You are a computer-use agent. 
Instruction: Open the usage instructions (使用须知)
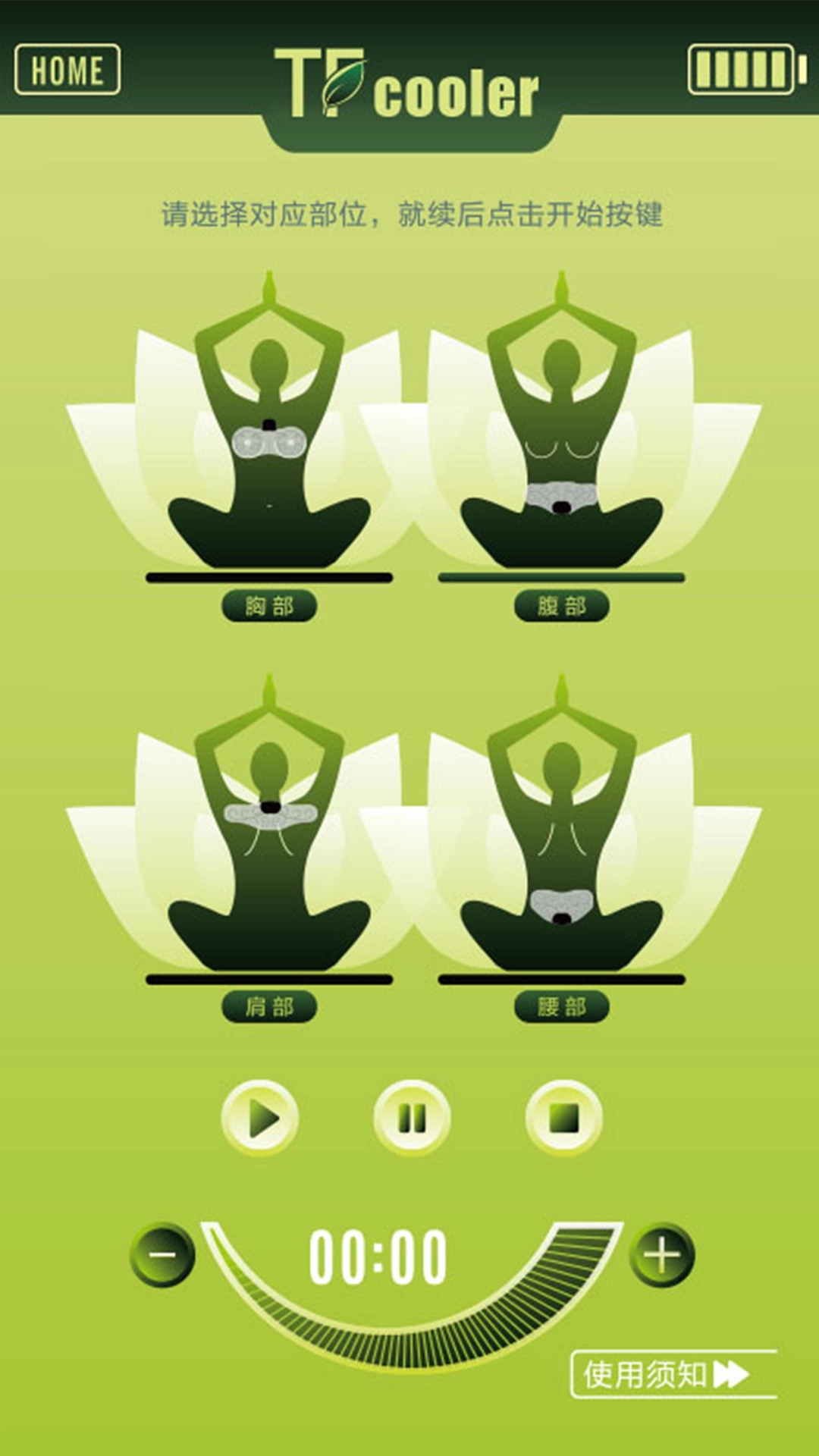671,1374
